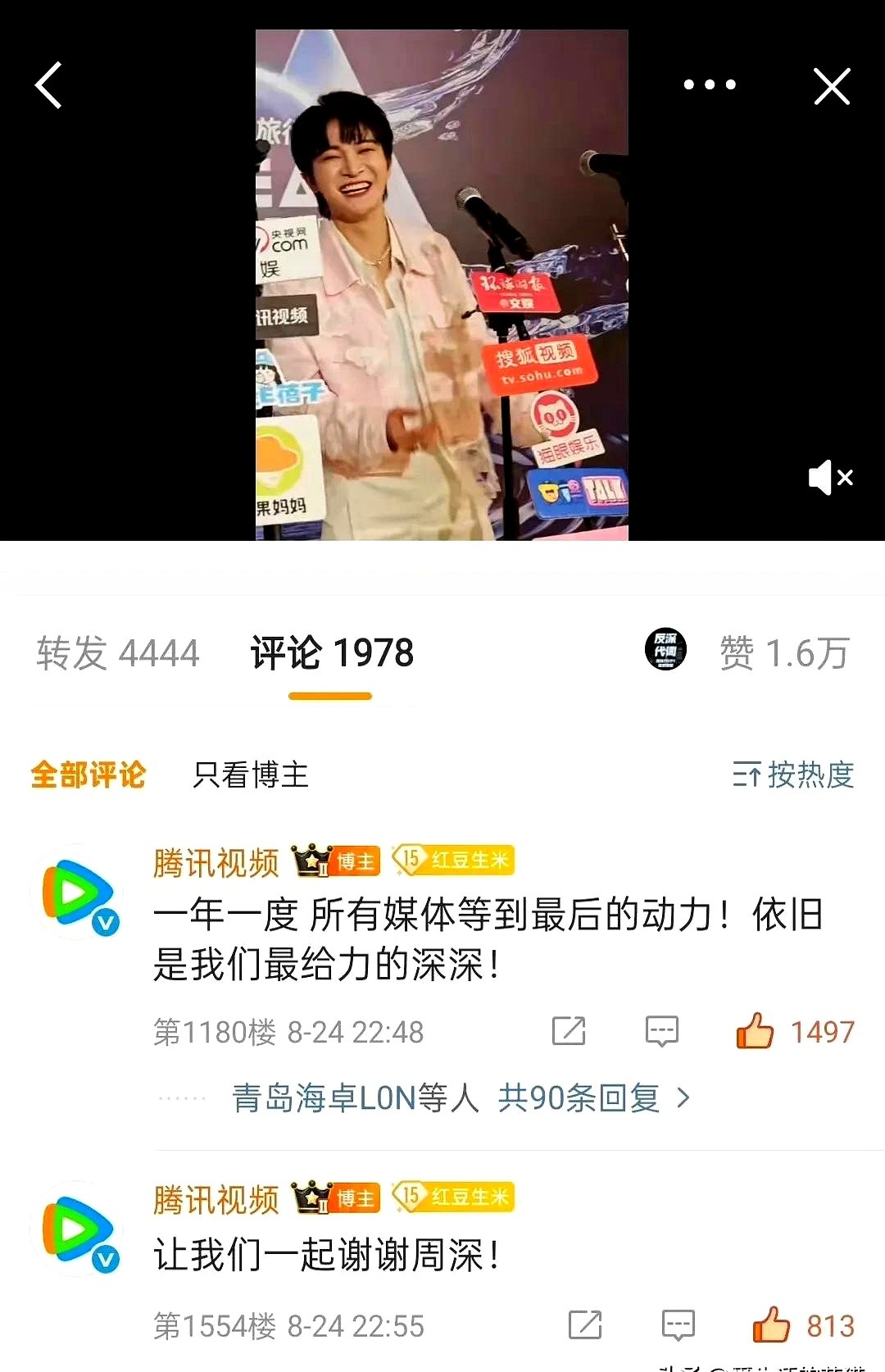Open the 红豆生米 fan badge on the first comment

point(453,860)
